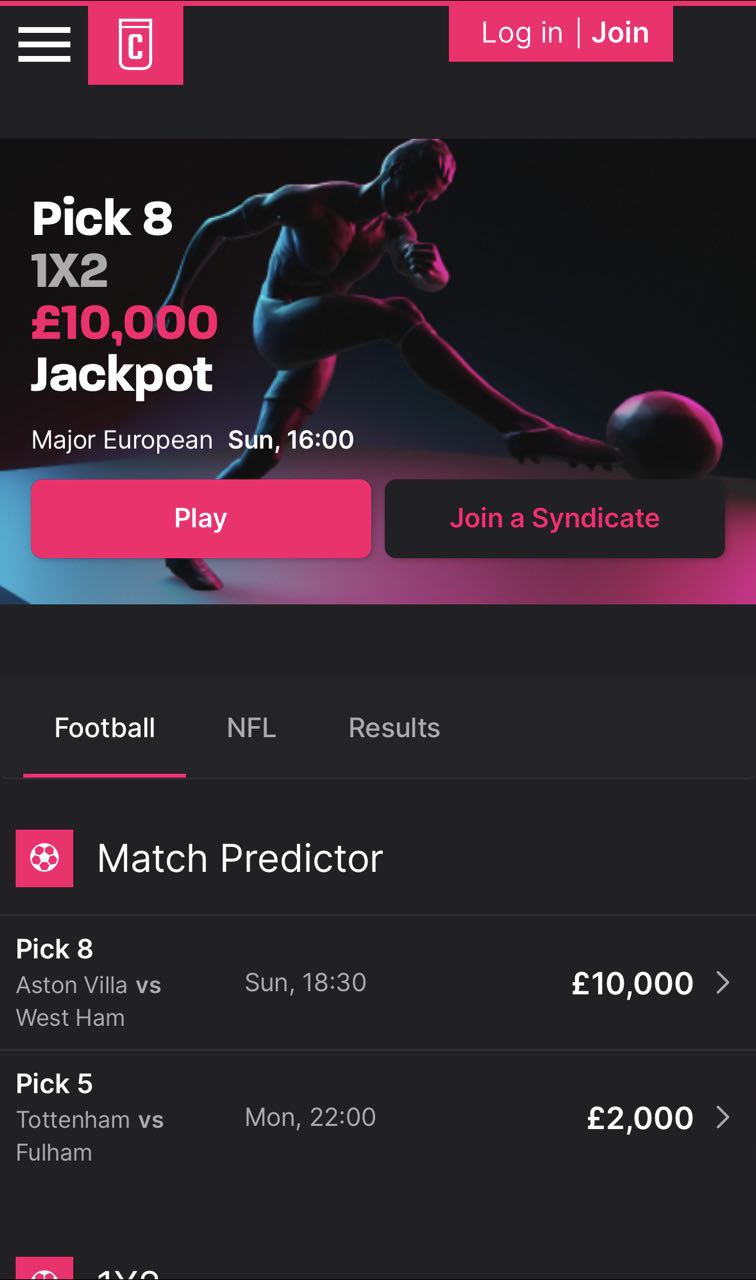The height and width of the screenshot is (1280, 756).
Task: View the Results tab
Action: click(394, 728)
